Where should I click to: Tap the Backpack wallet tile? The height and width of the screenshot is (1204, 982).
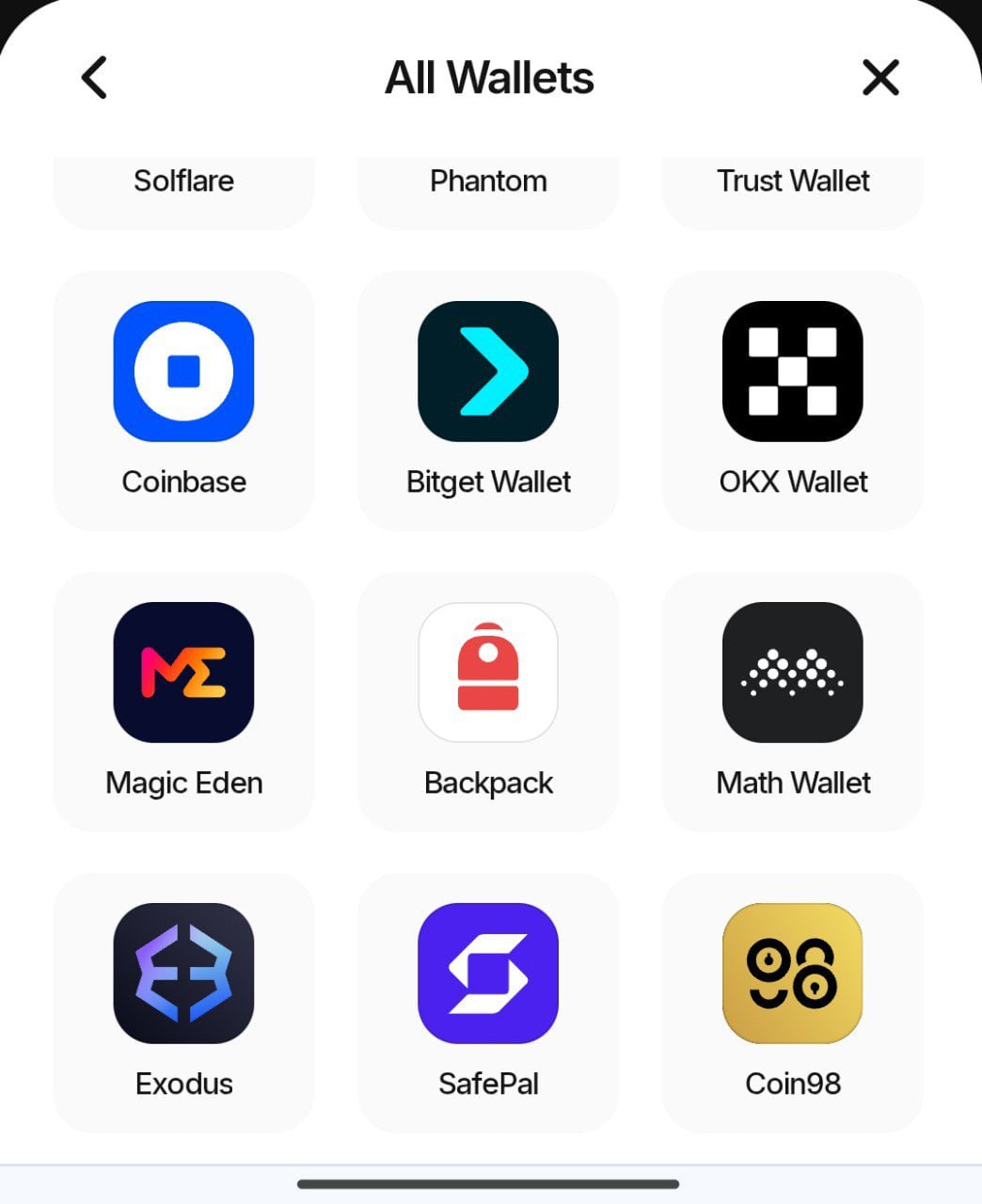pos(488,701)
